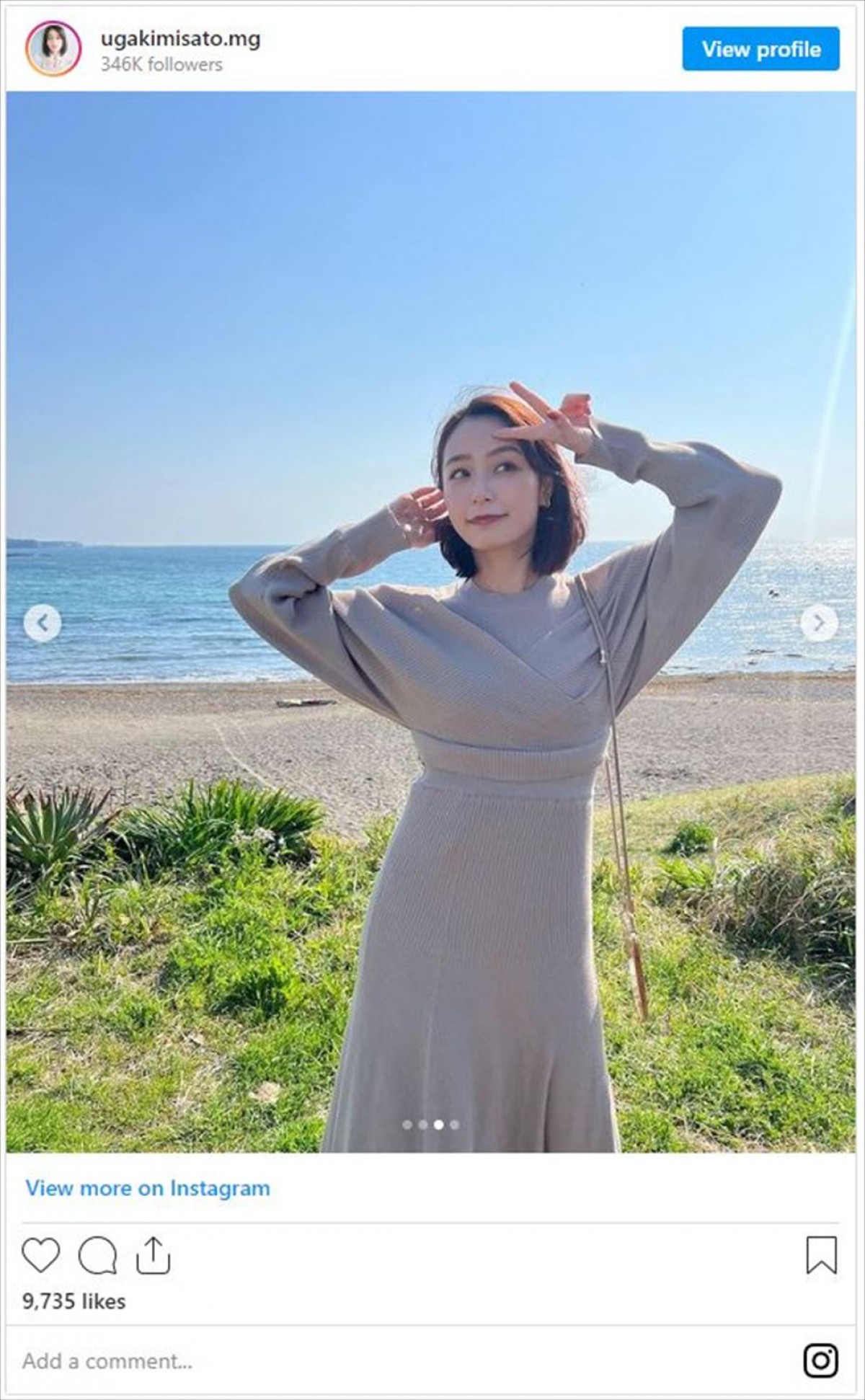Viewport: 865px width, 1400px height.
Task: Share this post
Action: tap(153, 1255)
